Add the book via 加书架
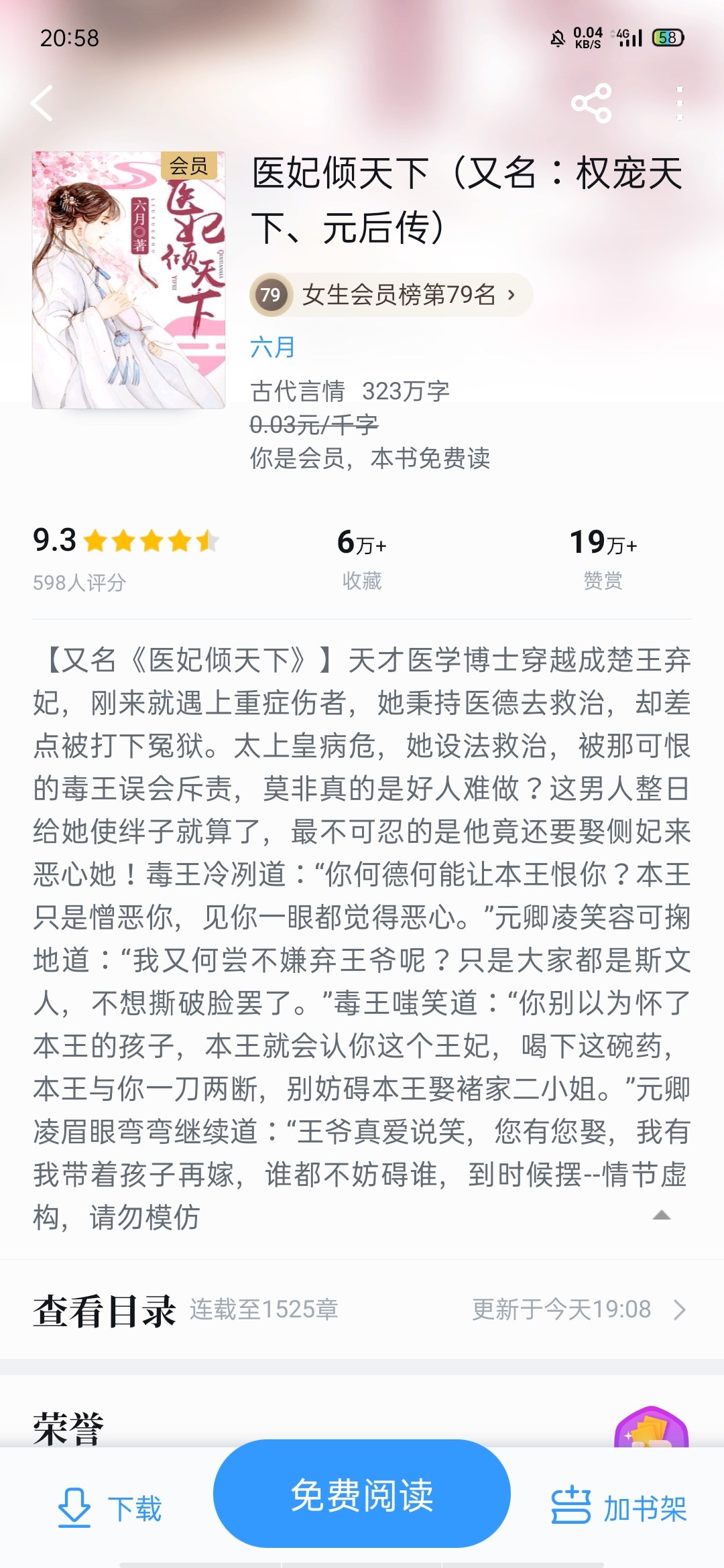The image size is (724, 1568). coord(618,1508)
